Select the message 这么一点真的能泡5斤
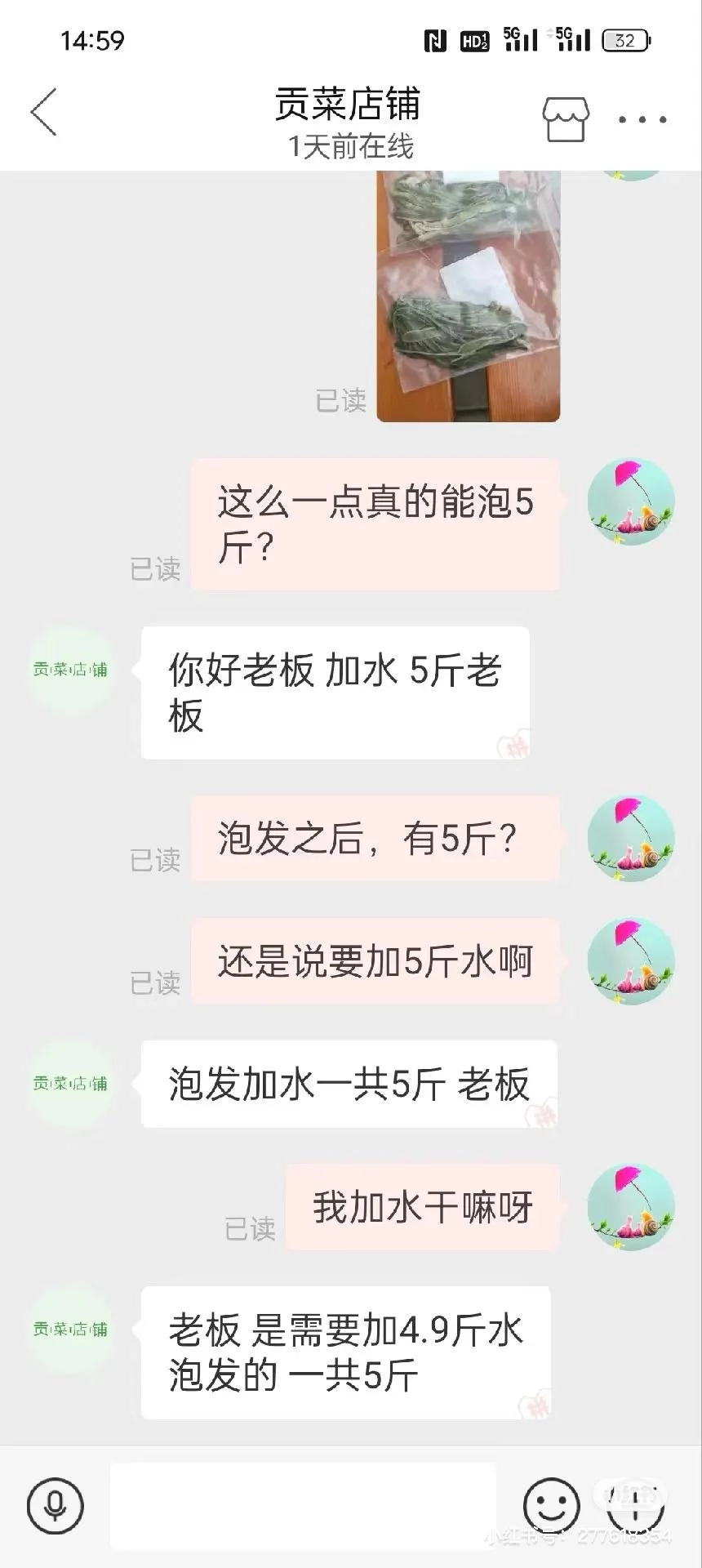 pos(375,523)
